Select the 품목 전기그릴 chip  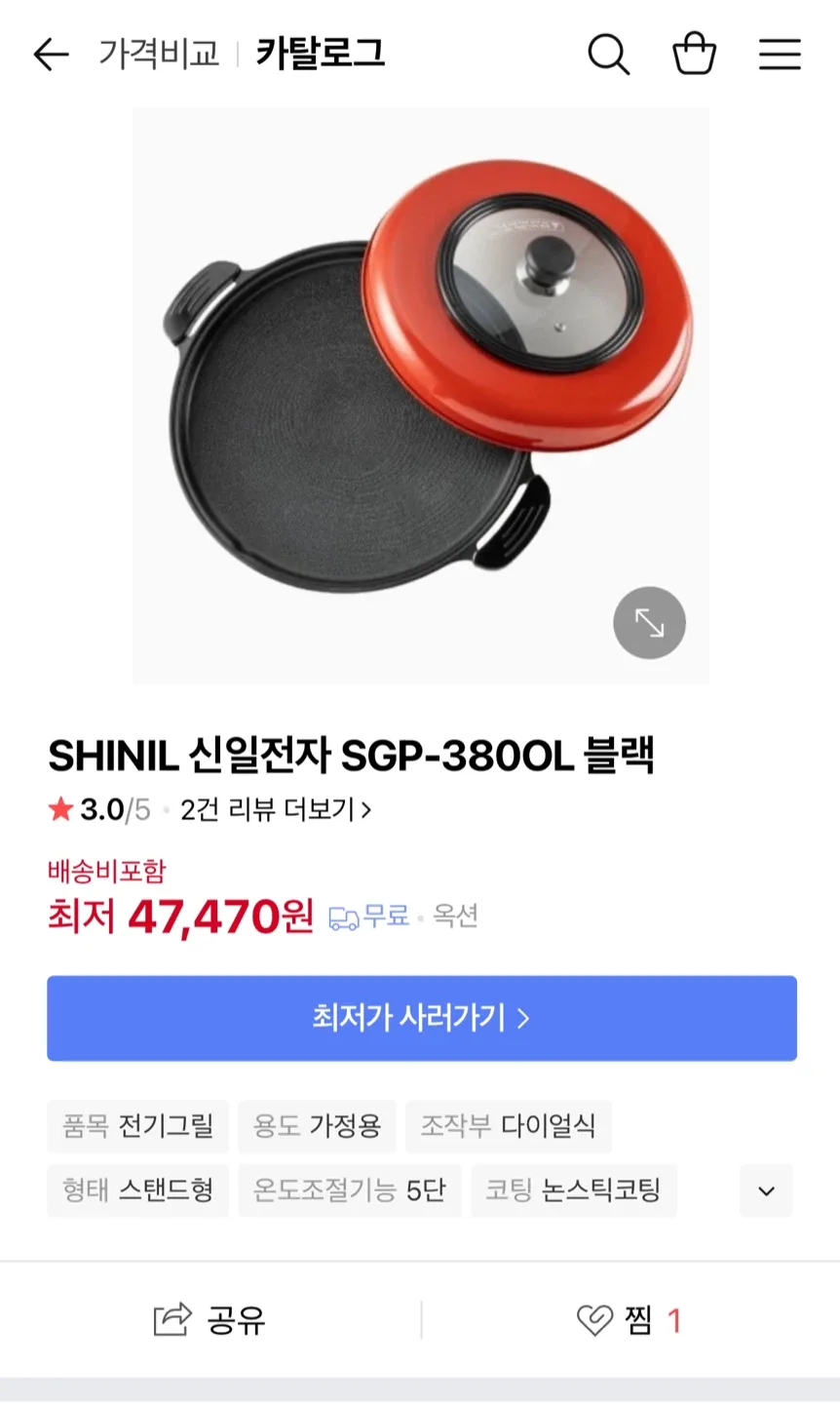137,1126
